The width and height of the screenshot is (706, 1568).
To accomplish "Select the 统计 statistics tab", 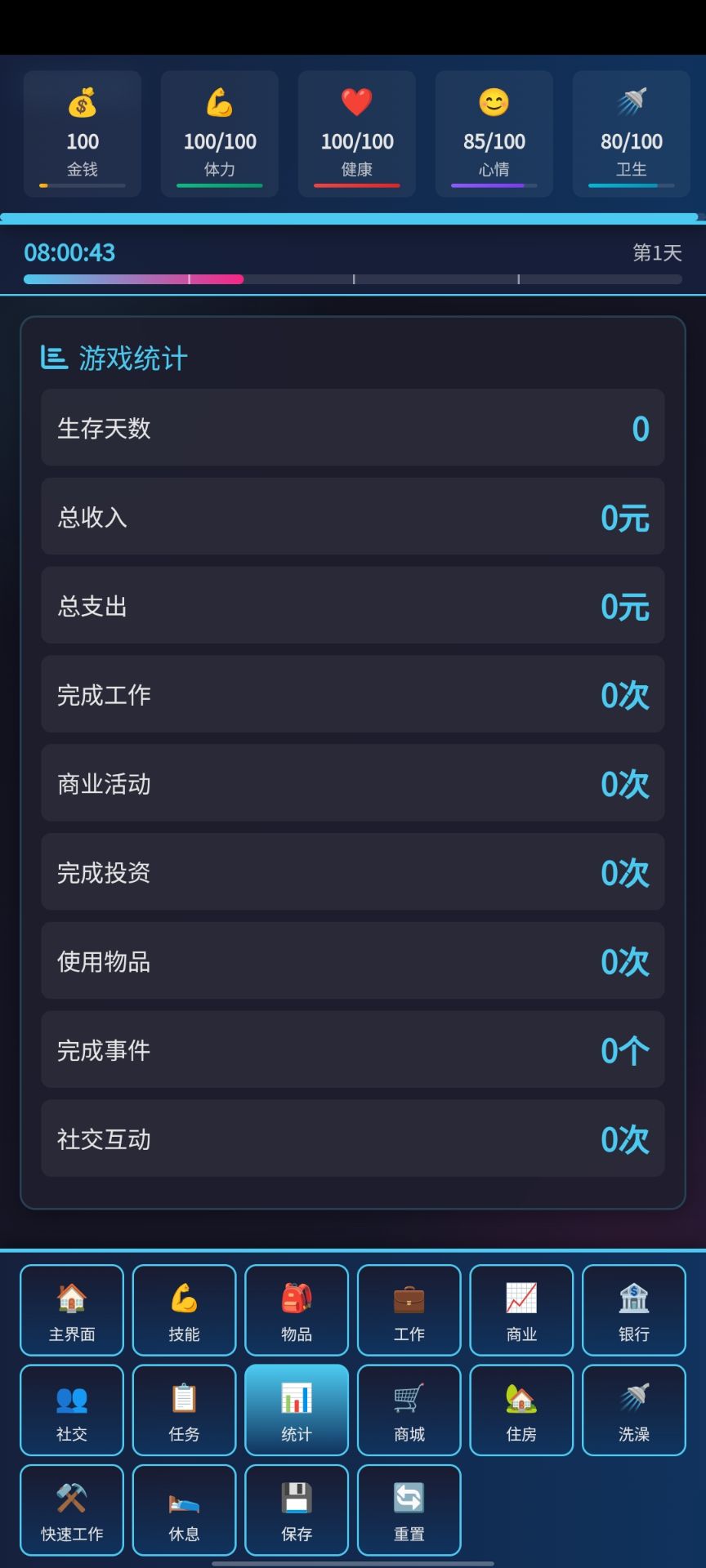I will tap(297, 1410).
